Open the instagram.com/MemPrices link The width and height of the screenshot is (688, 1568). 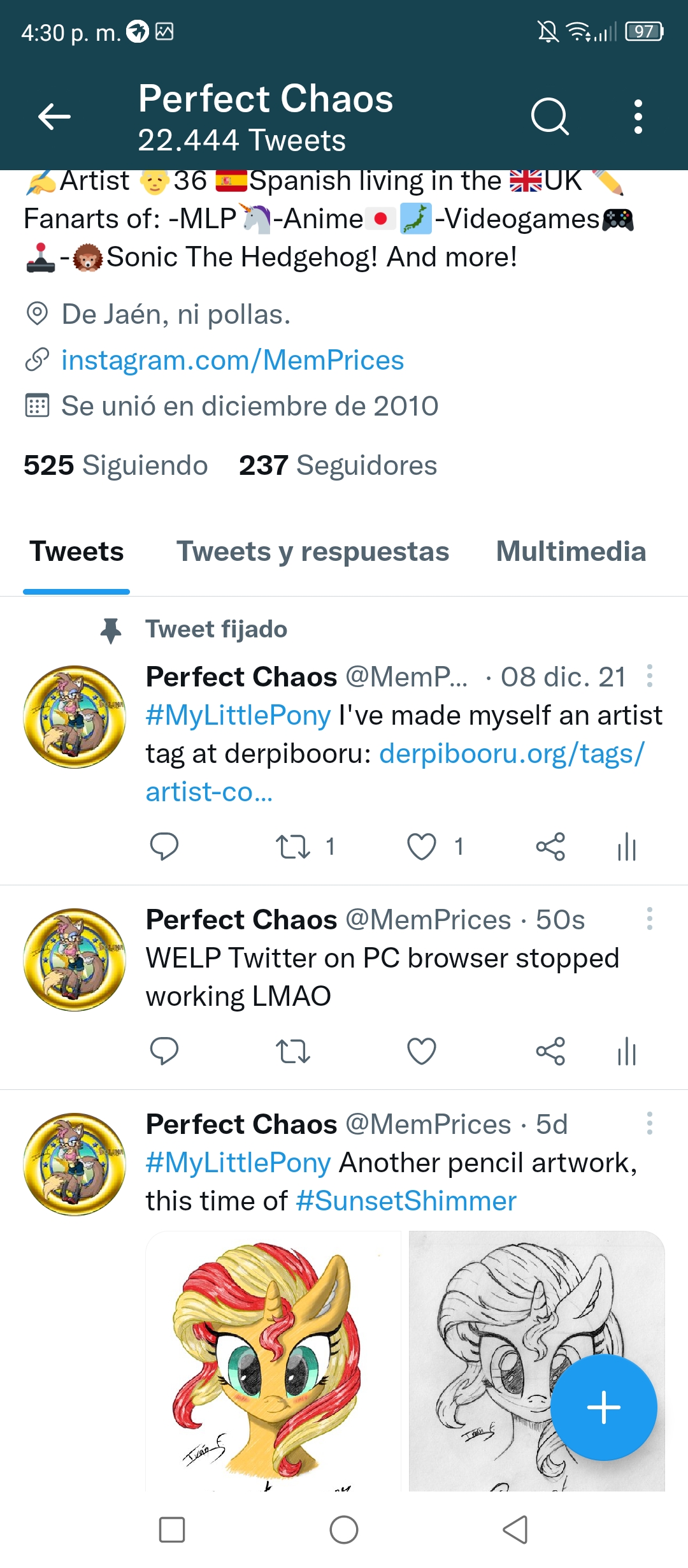[x=233, y=360]
